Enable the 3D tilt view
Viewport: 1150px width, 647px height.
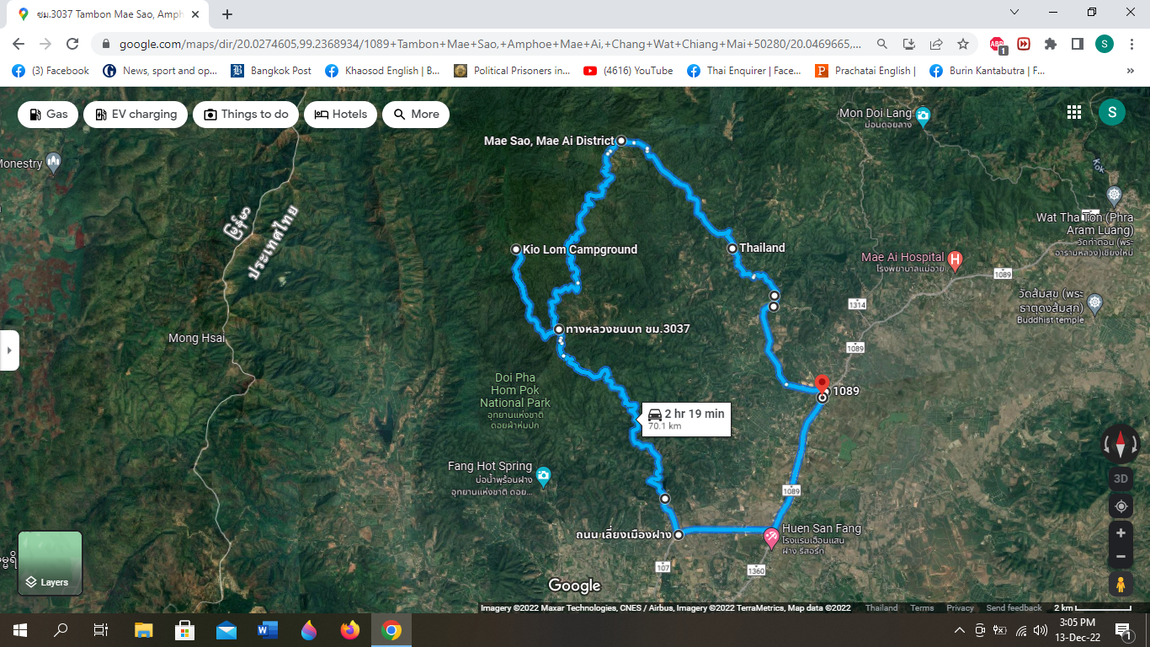[1121, 479]
